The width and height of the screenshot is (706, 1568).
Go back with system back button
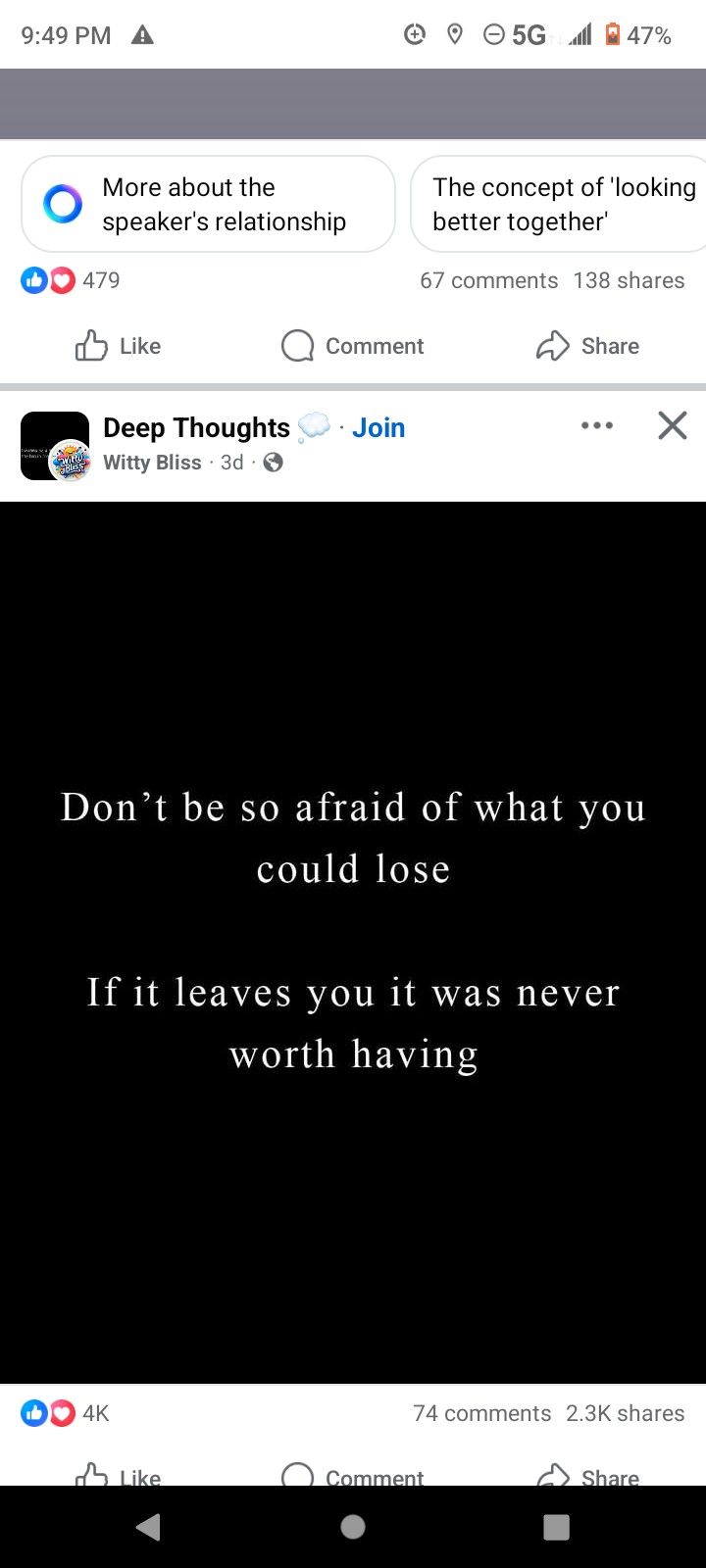pos(149,1527)
